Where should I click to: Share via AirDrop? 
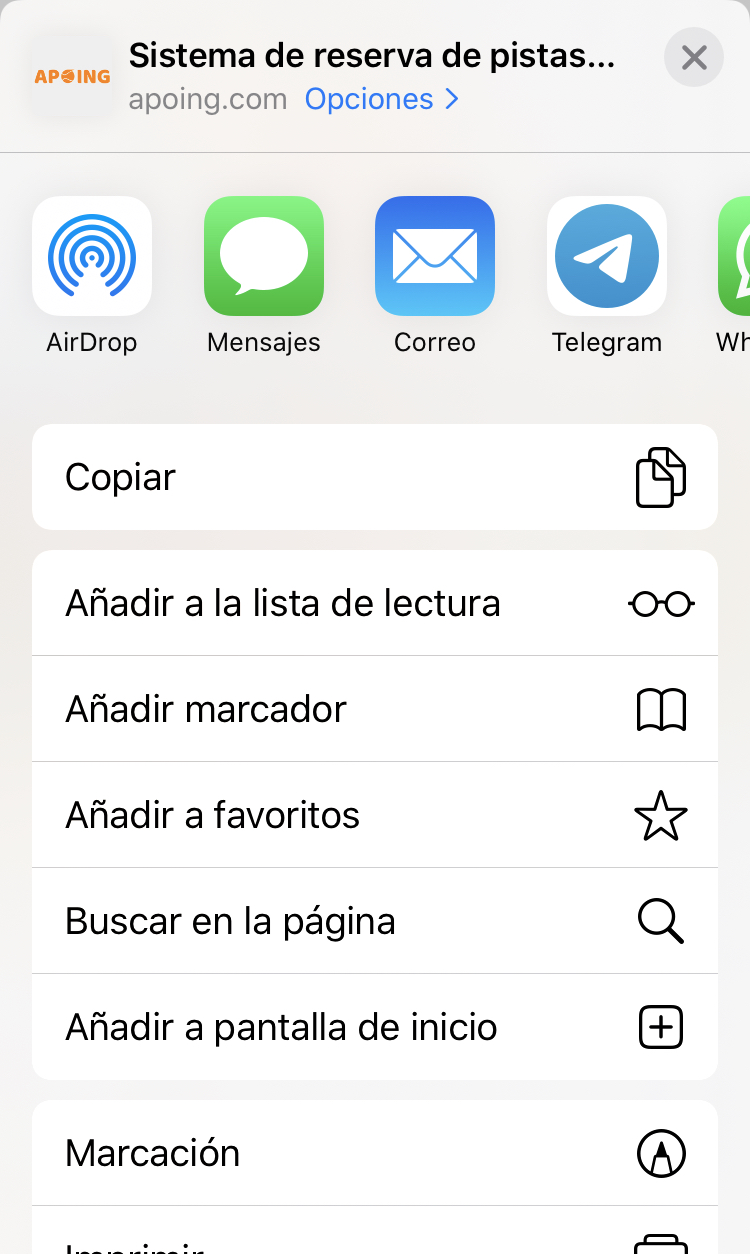(91, 256)
